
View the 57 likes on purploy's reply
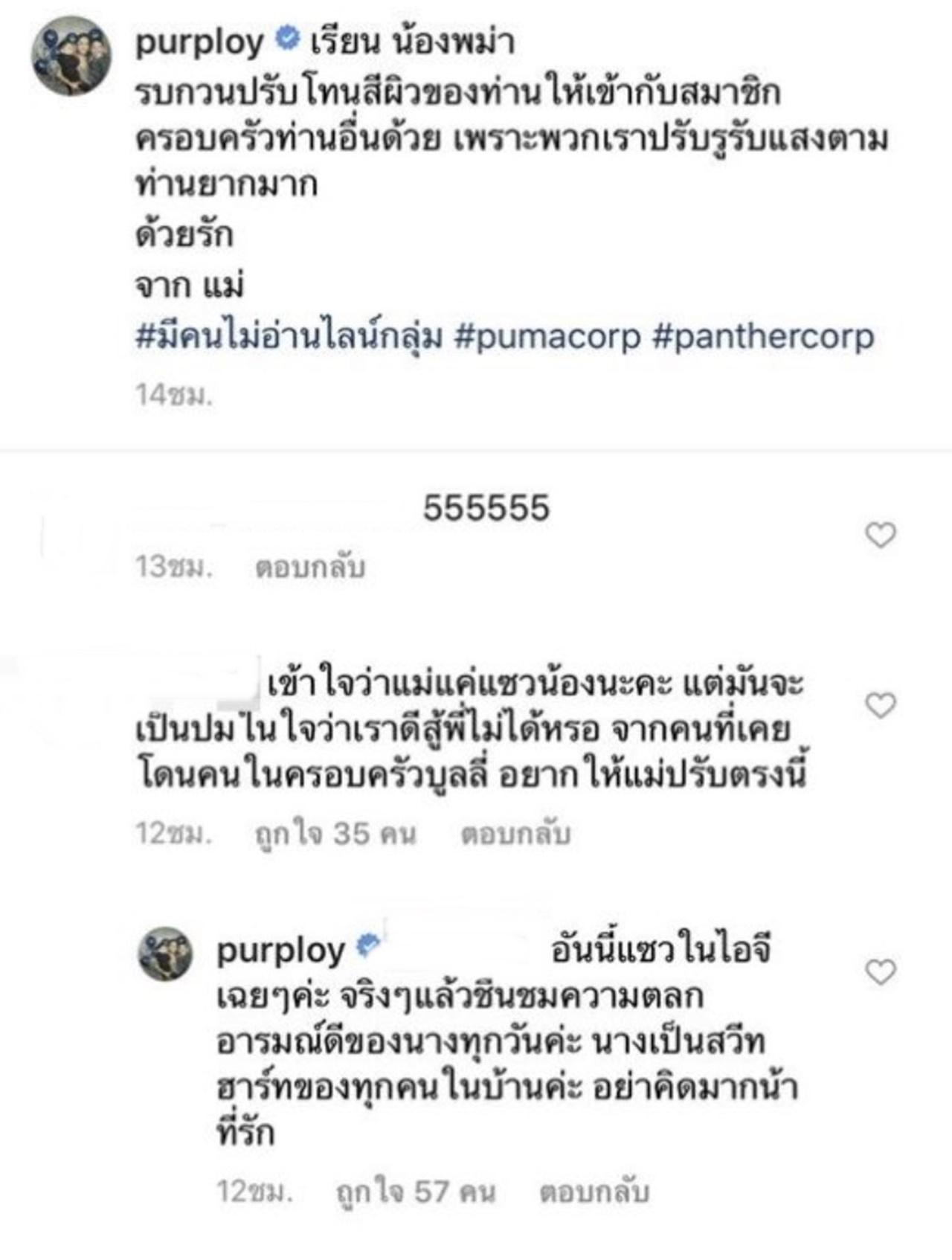[x=415, y=1192]
